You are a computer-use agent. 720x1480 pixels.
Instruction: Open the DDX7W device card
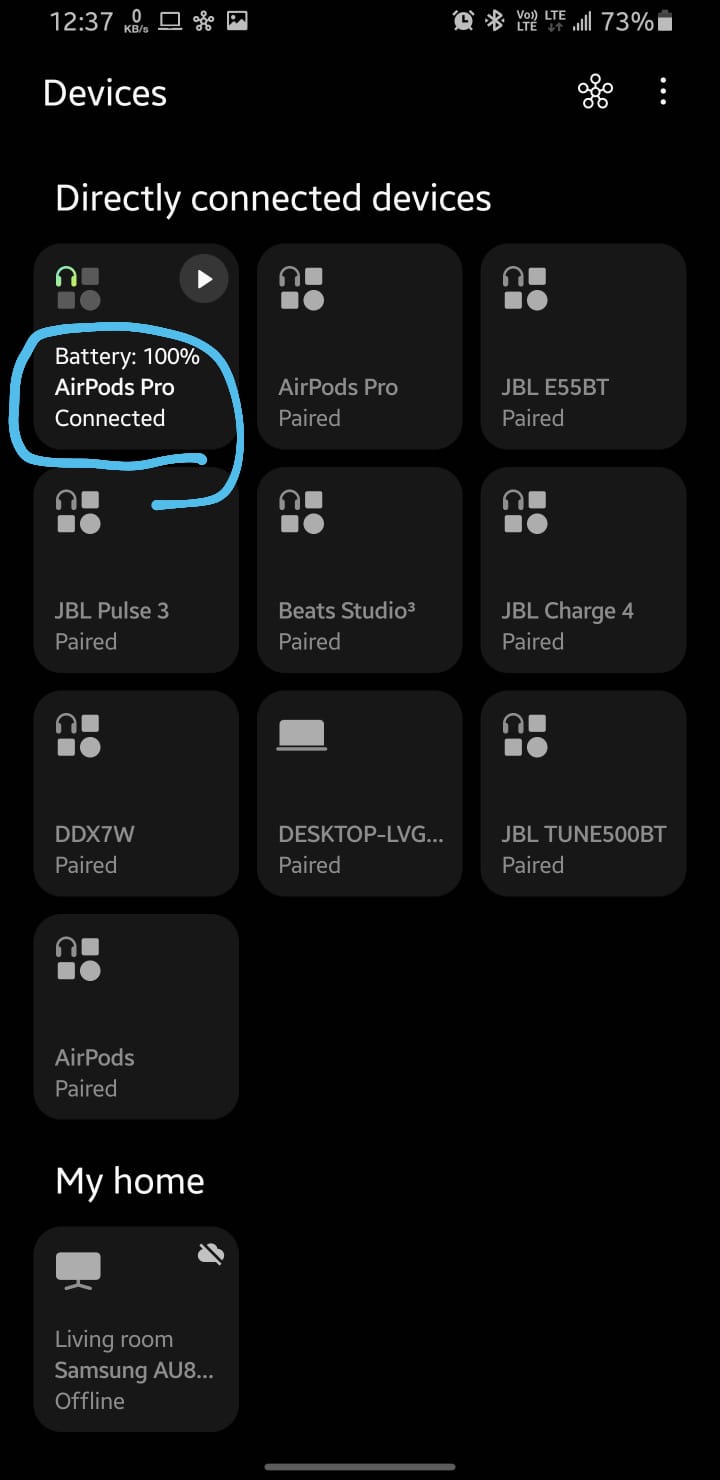(136, 793)
